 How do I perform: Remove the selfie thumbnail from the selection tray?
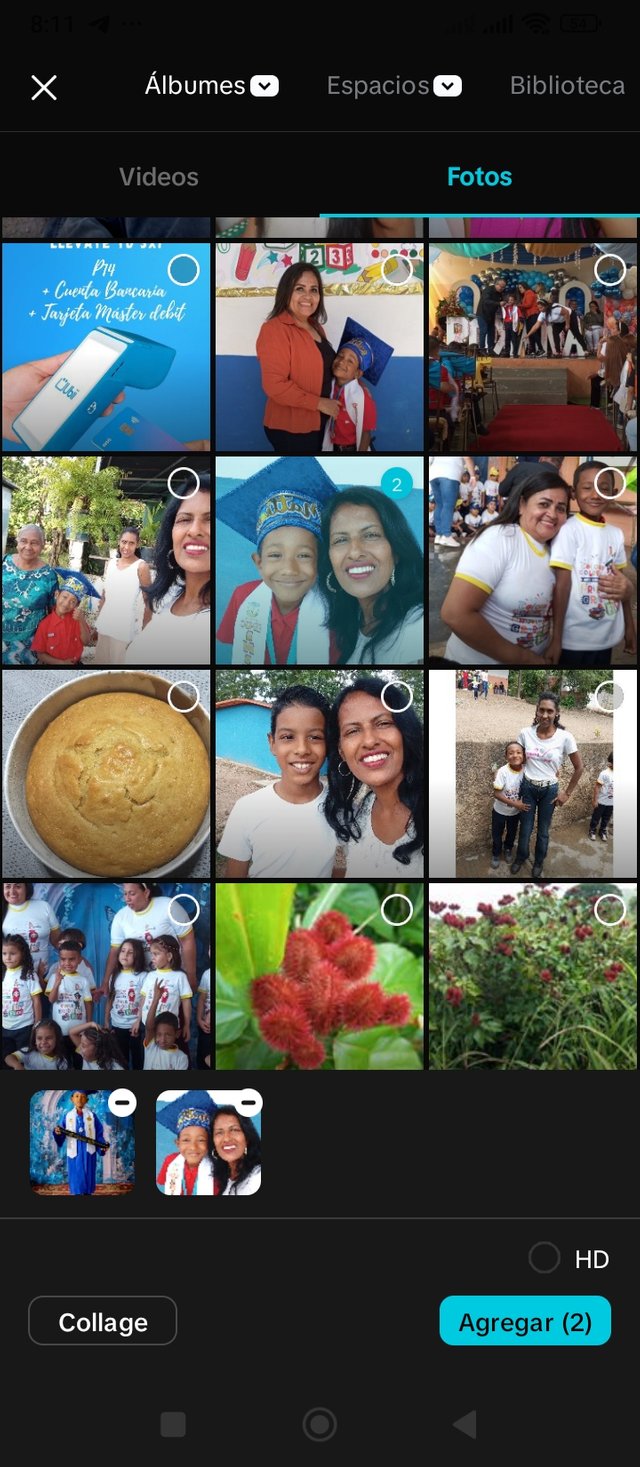coord(249,1103)
